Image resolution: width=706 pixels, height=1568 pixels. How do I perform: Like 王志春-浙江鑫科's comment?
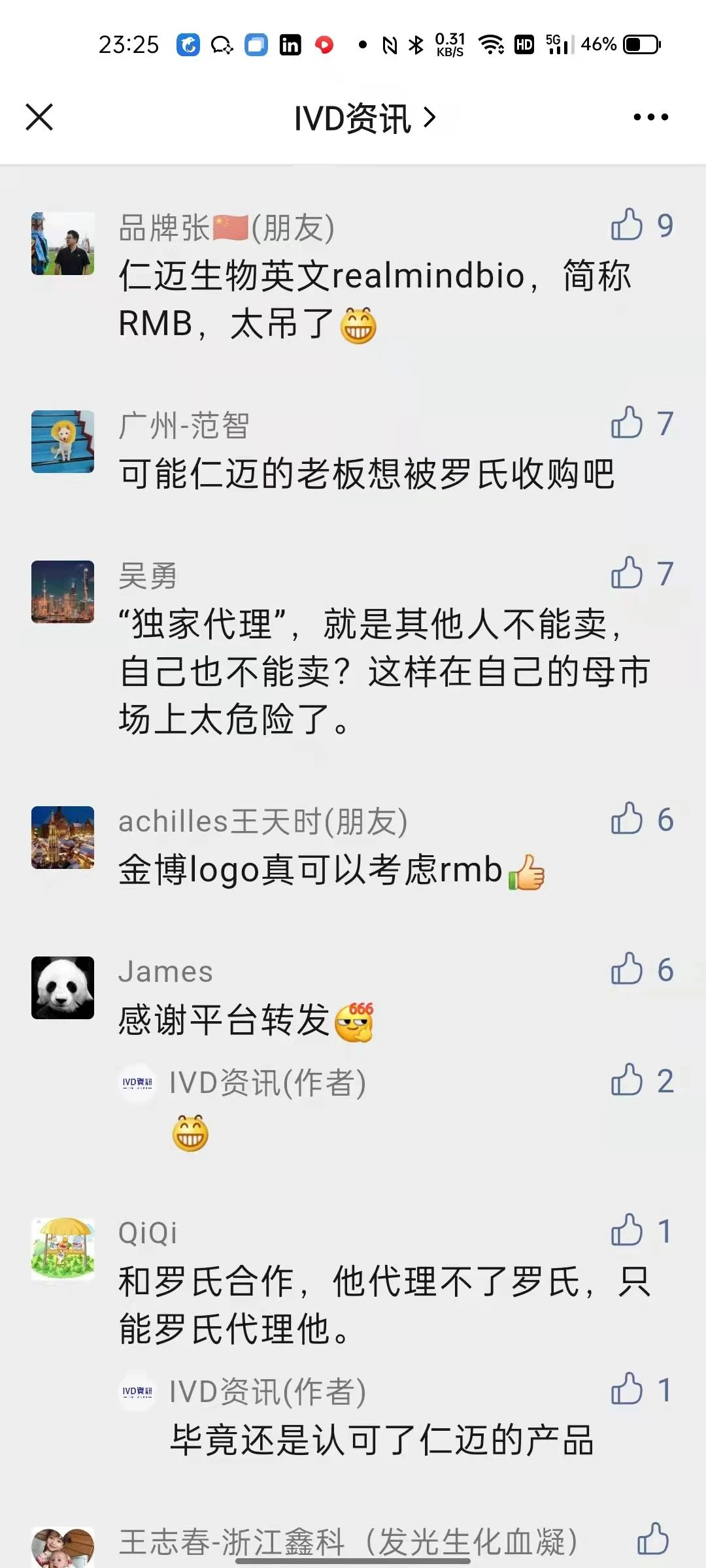[x=652, y=1539]
